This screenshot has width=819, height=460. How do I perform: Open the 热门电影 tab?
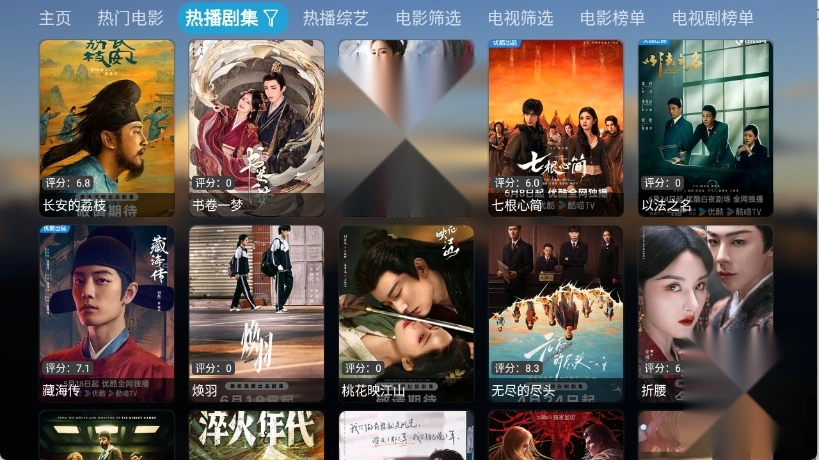pos(131,18)
